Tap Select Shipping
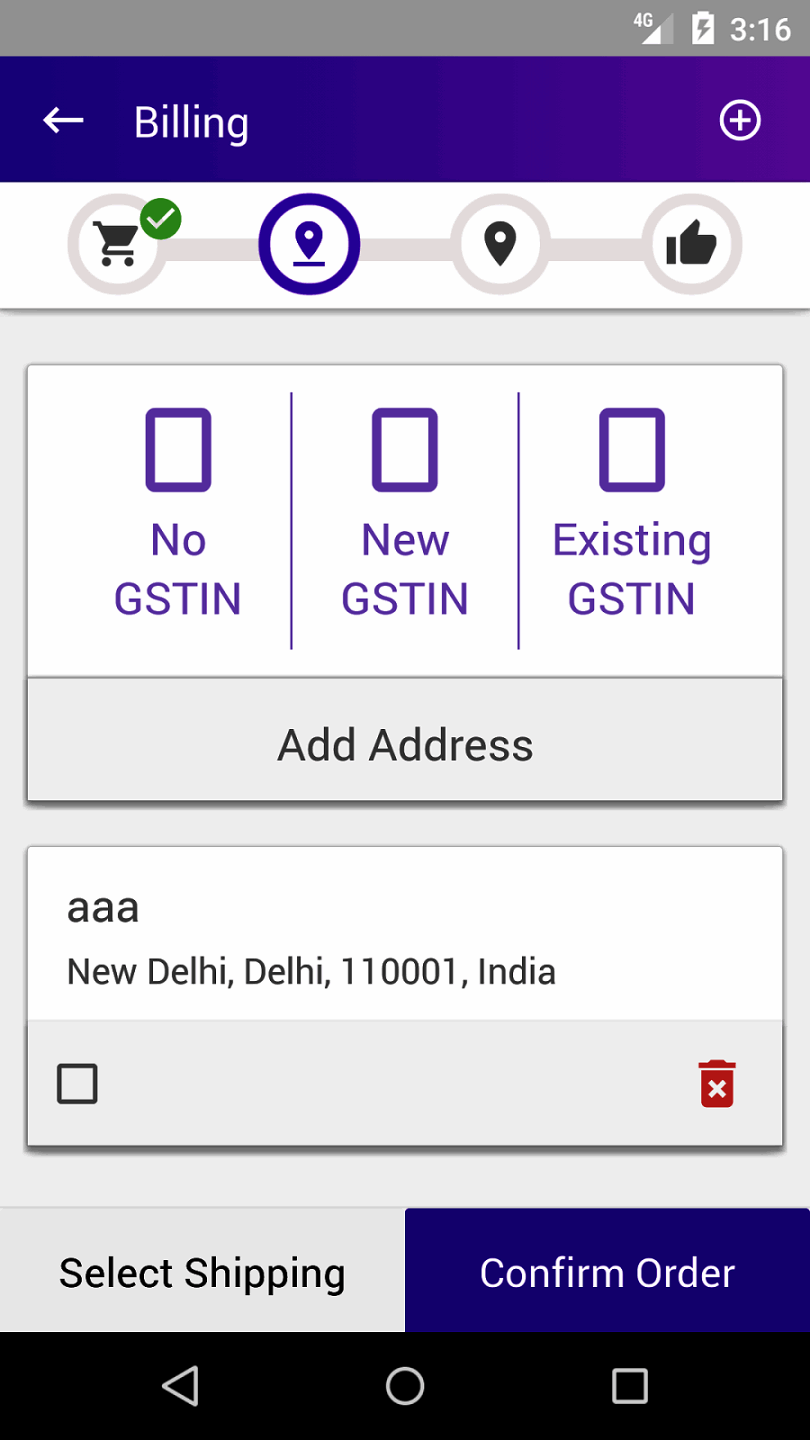Screen dimensions: 810x1440 (202, 1272)
